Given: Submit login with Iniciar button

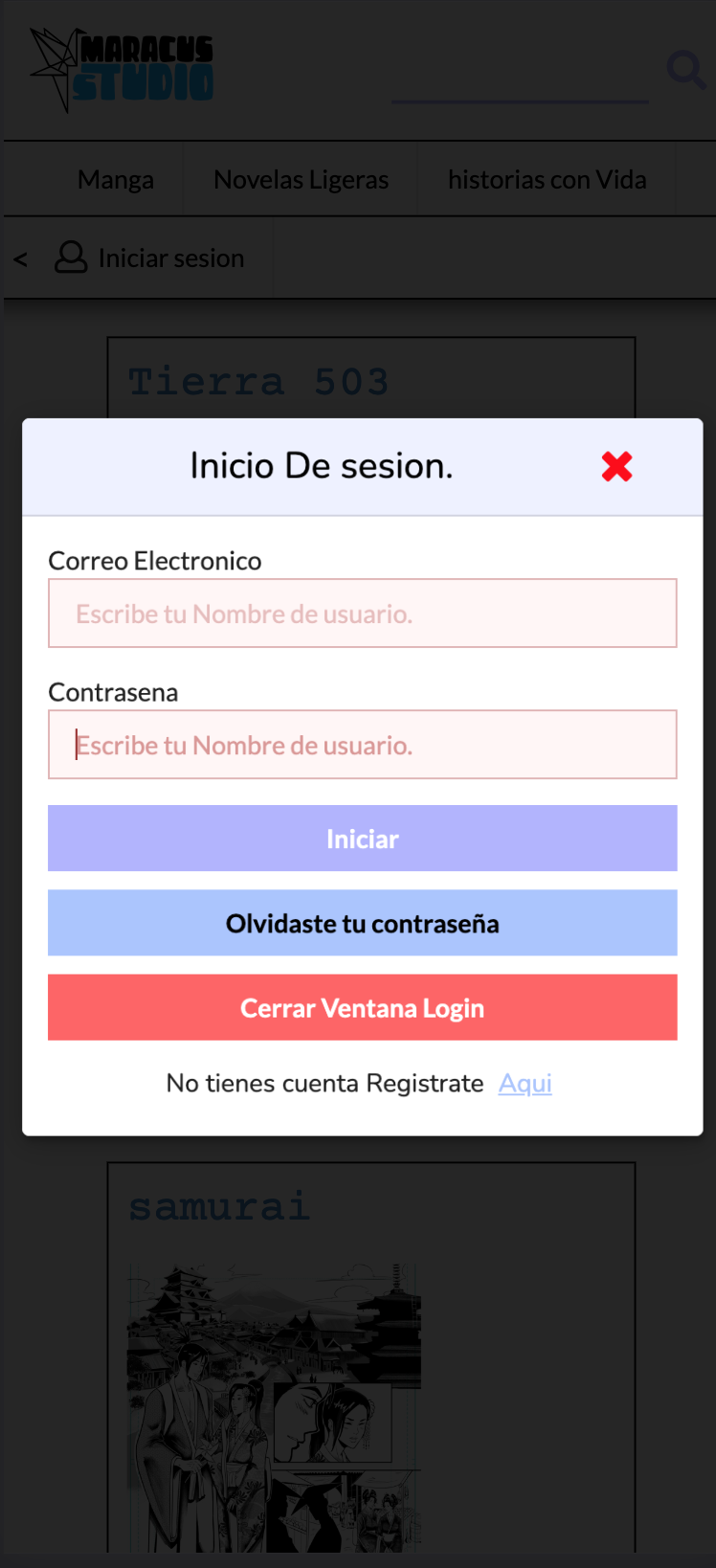Looking at the screenshot, I should (x=363, y=839).
